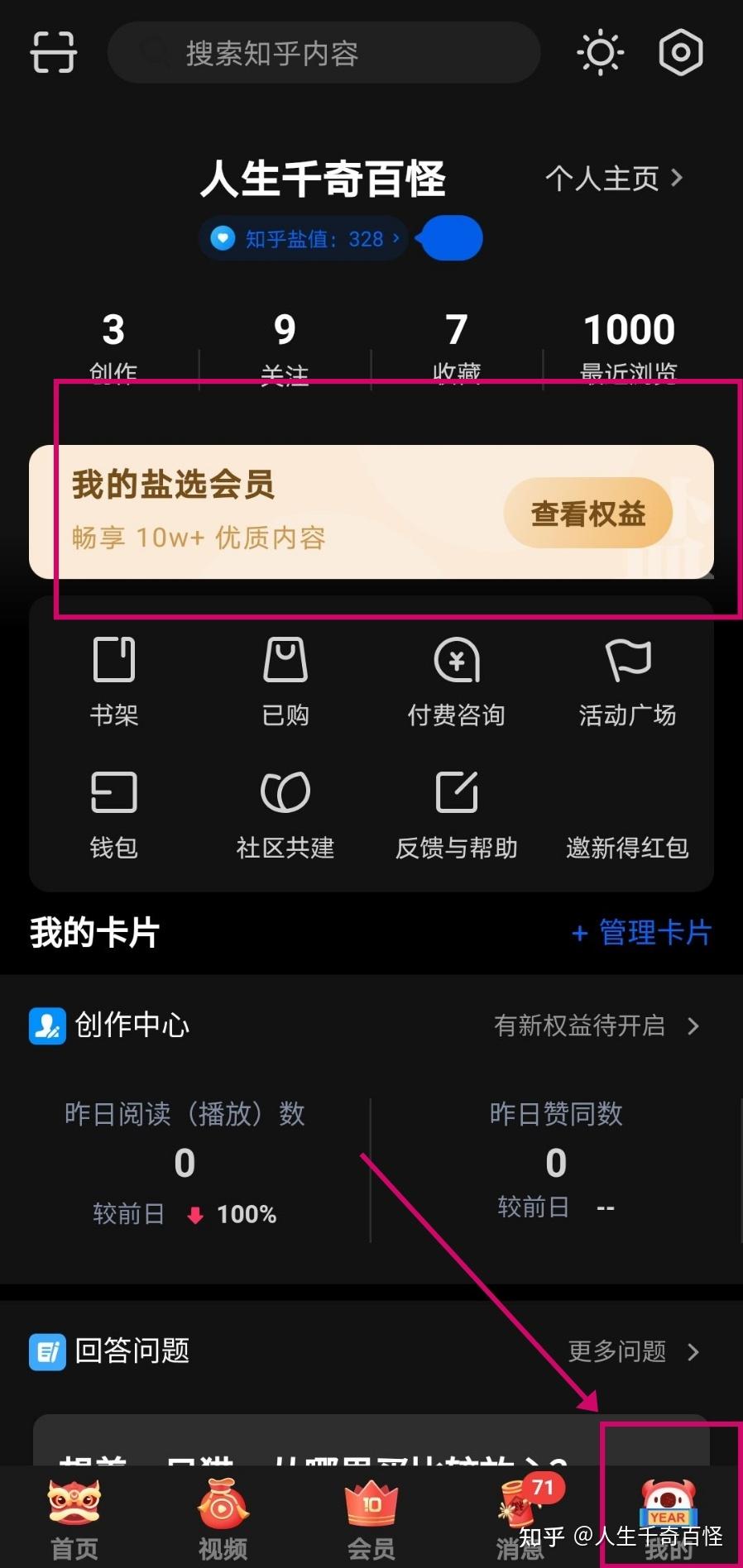Expand 更多问题 more questions
Image resolution: width=743 pixels, height=1568 pixels.
[x=633, y=1351]
